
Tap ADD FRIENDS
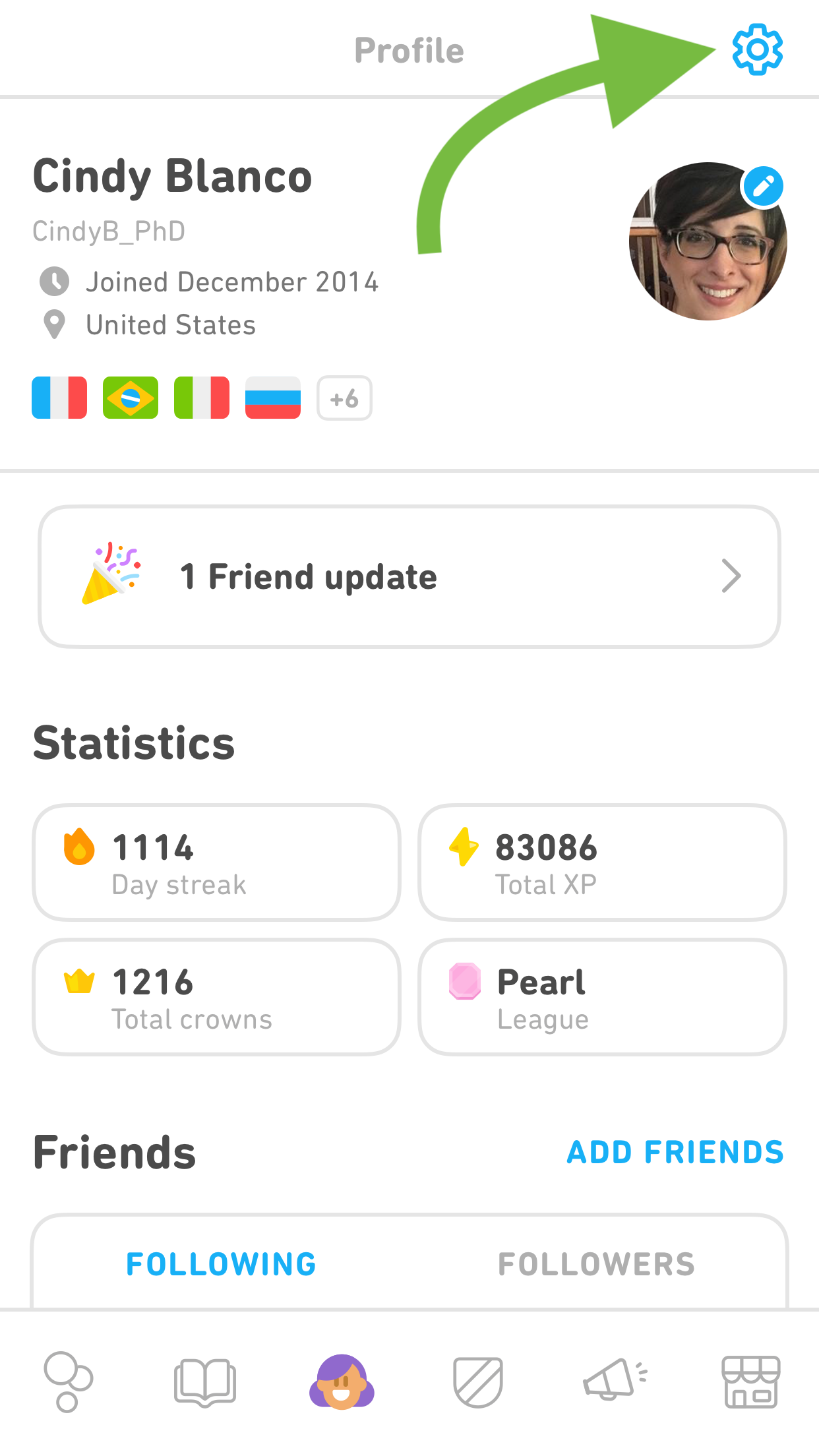675,1152
